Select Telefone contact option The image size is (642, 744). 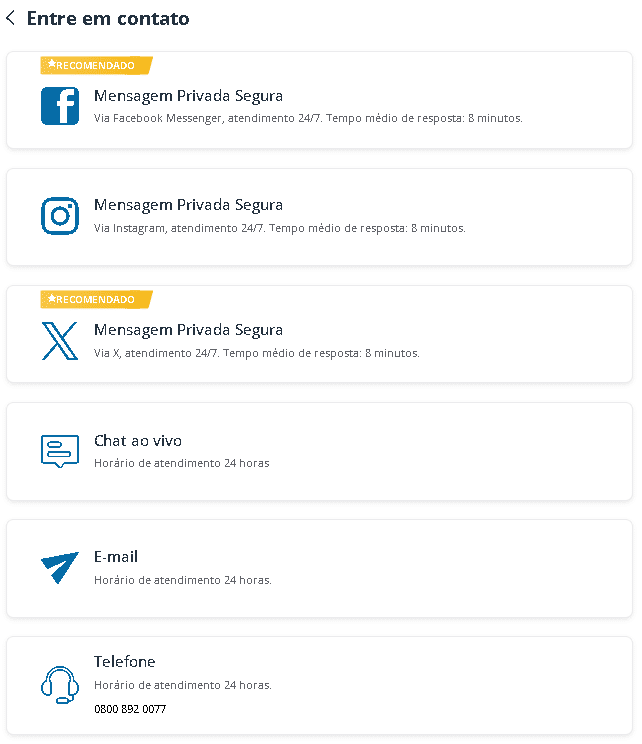point(319,685)
